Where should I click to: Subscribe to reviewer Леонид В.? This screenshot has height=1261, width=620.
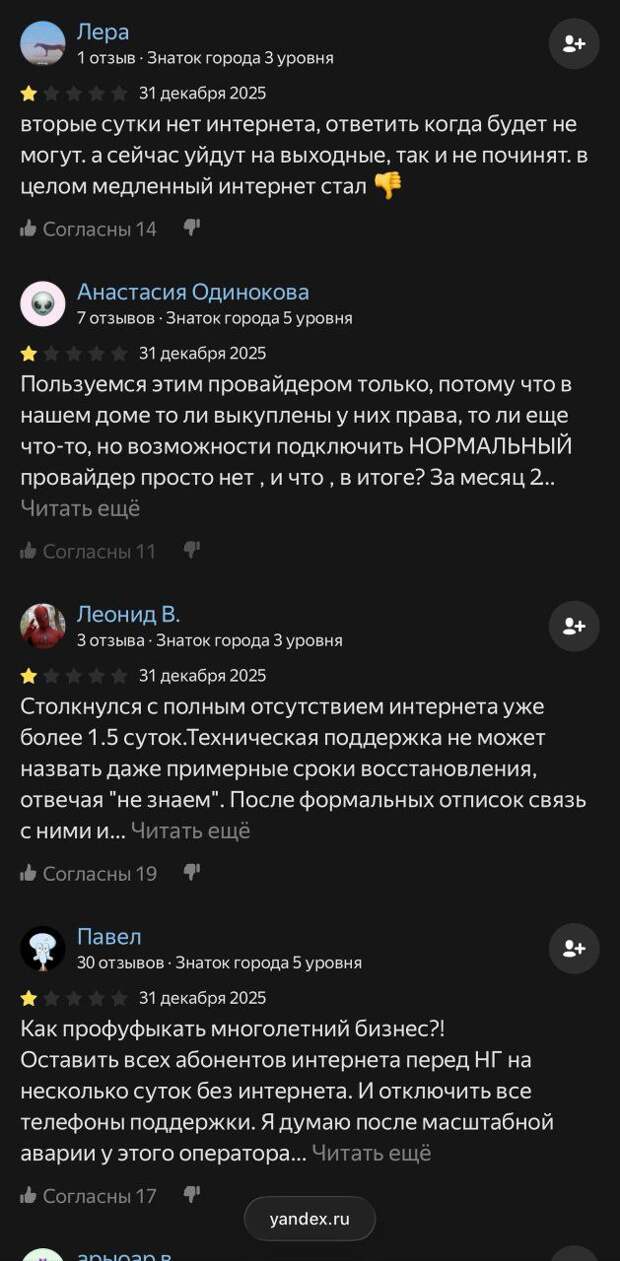coord(574,626)
